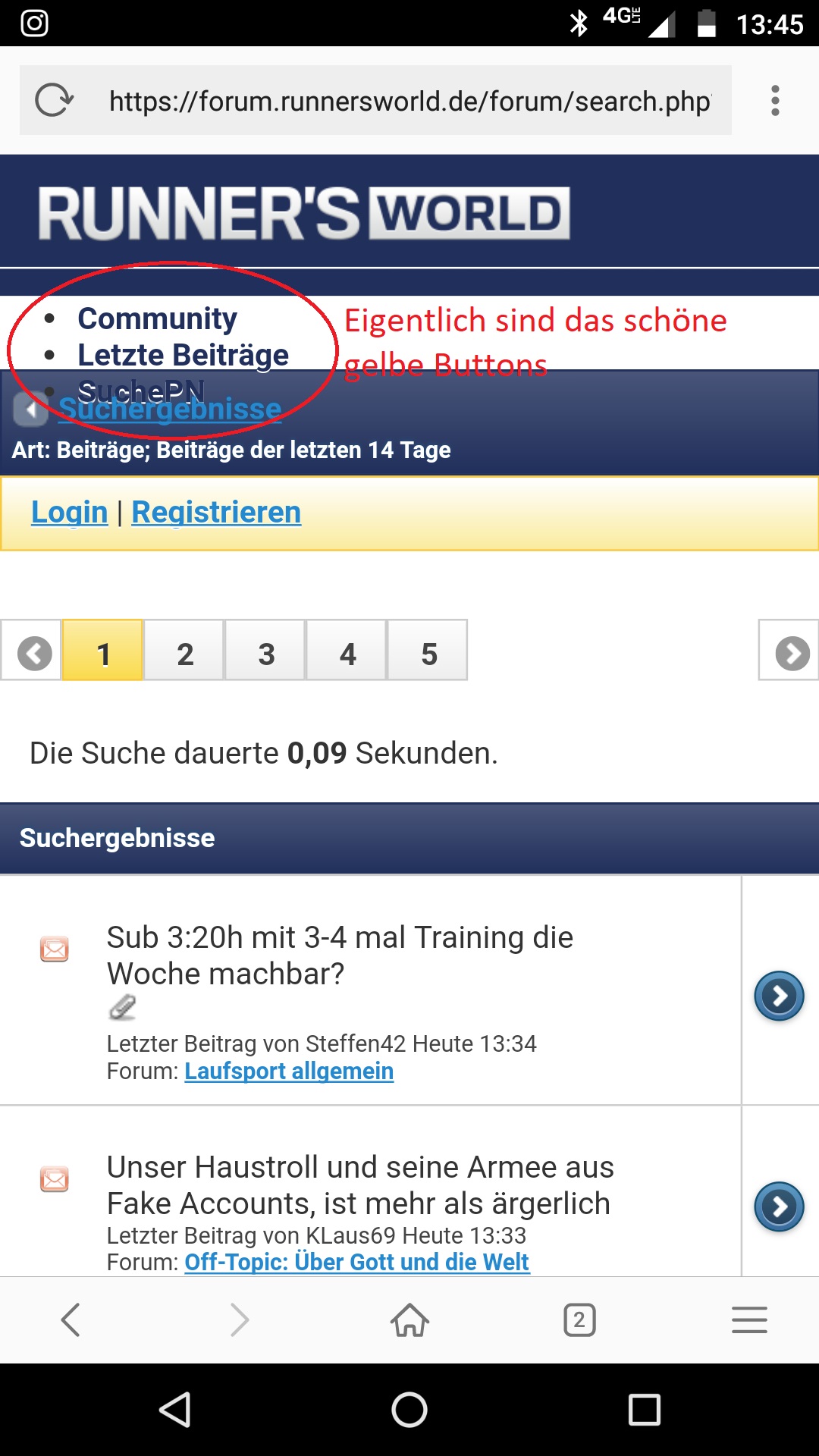Go to results page 3
The width and height of the screenshot is (819, 1456).
point(265,653)
